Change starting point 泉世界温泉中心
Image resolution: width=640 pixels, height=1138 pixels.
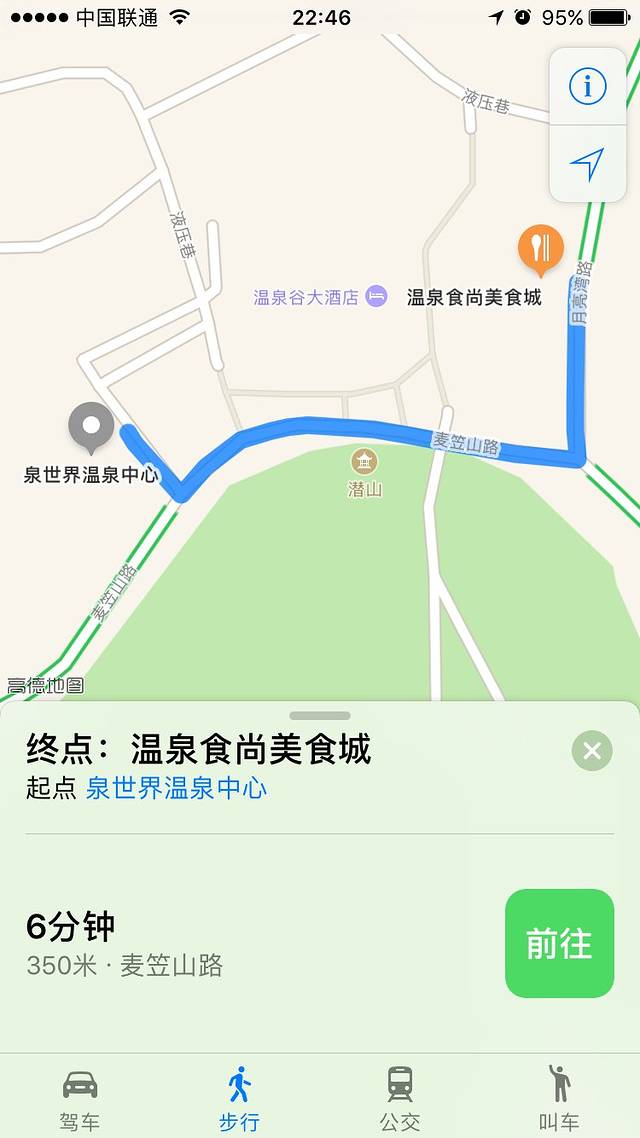pyautogui.click(x=176, y=788)
